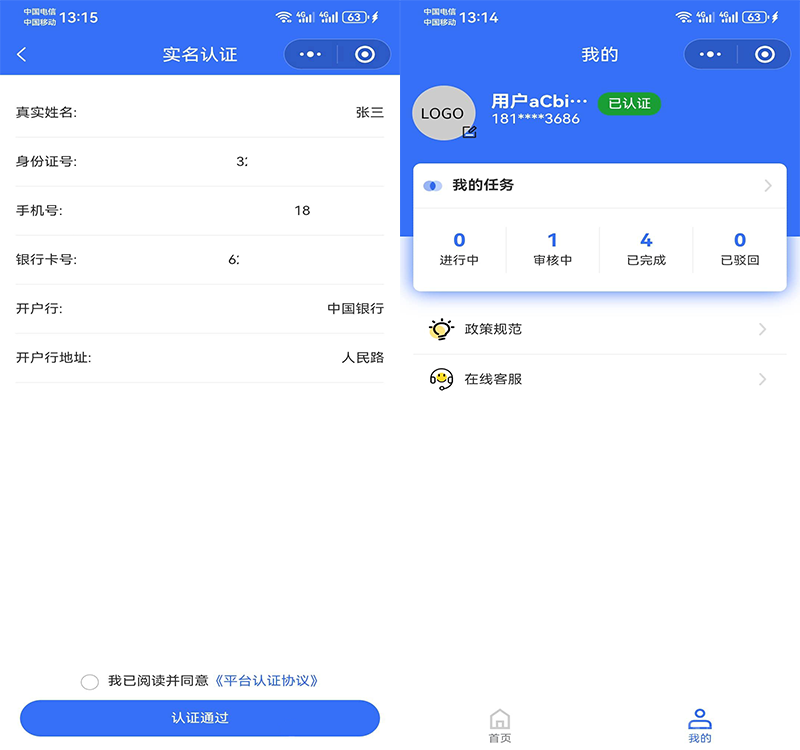Open the 《平台认证协议》 link
The width and height of the screenshot is (800, 750).
pyautogui.click(x=267, y=681)
